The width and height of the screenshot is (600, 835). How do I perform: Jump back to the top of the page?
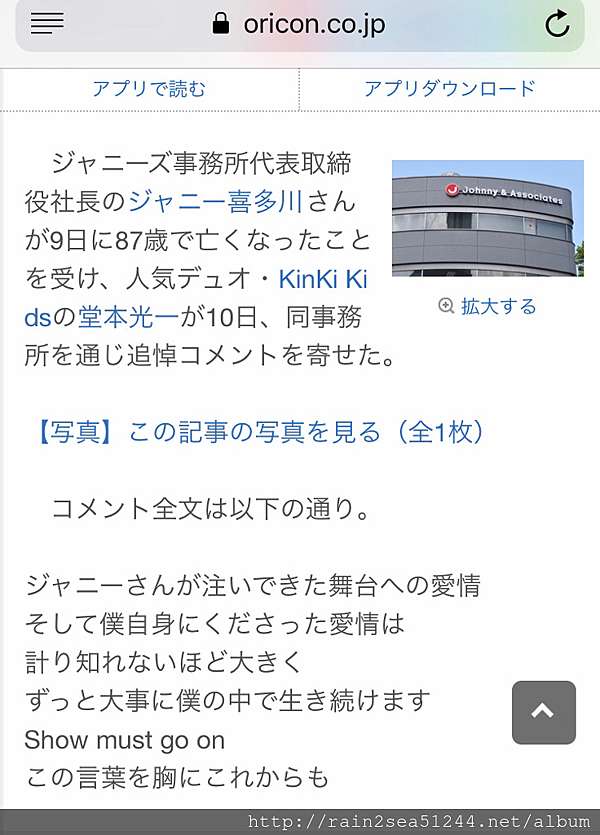coord(543,712)
